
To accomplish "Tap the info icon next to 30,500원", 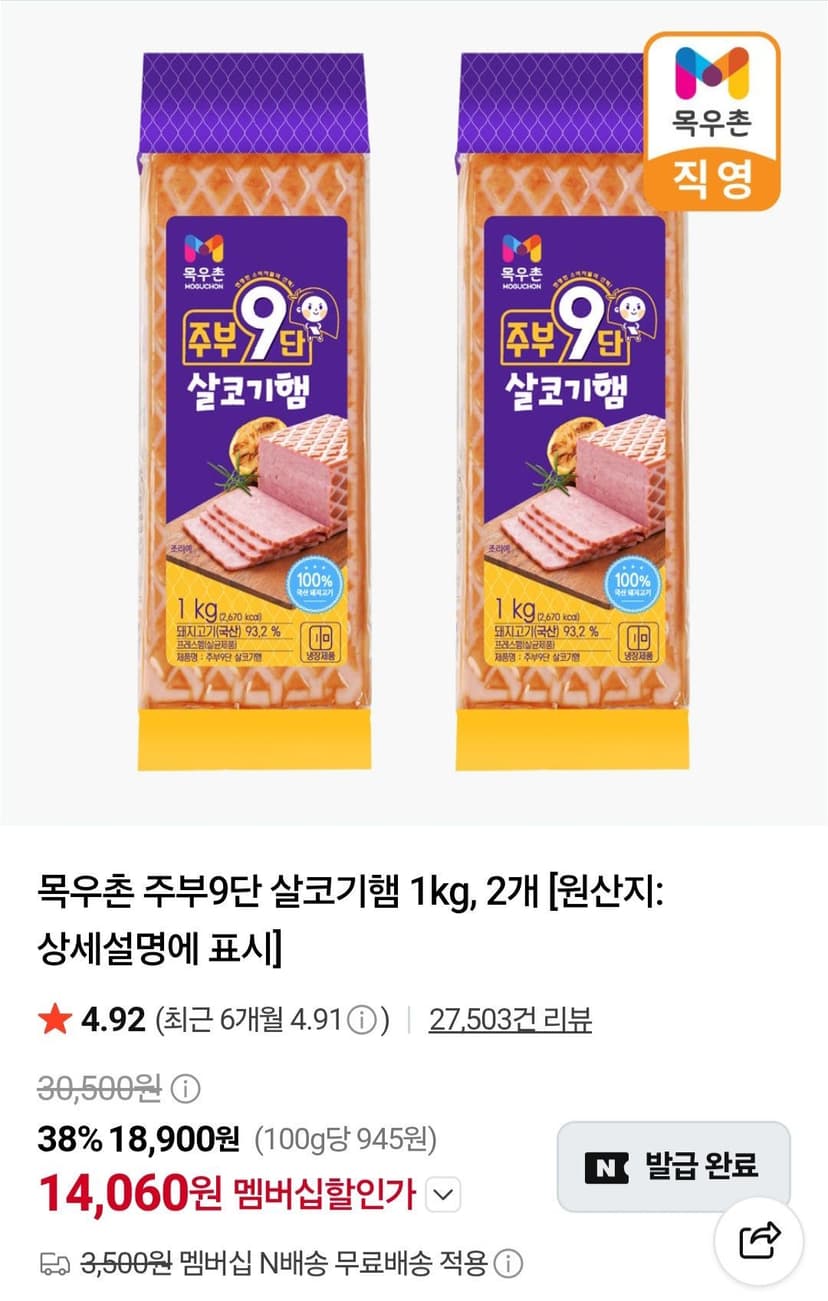I will [185, 1088].
